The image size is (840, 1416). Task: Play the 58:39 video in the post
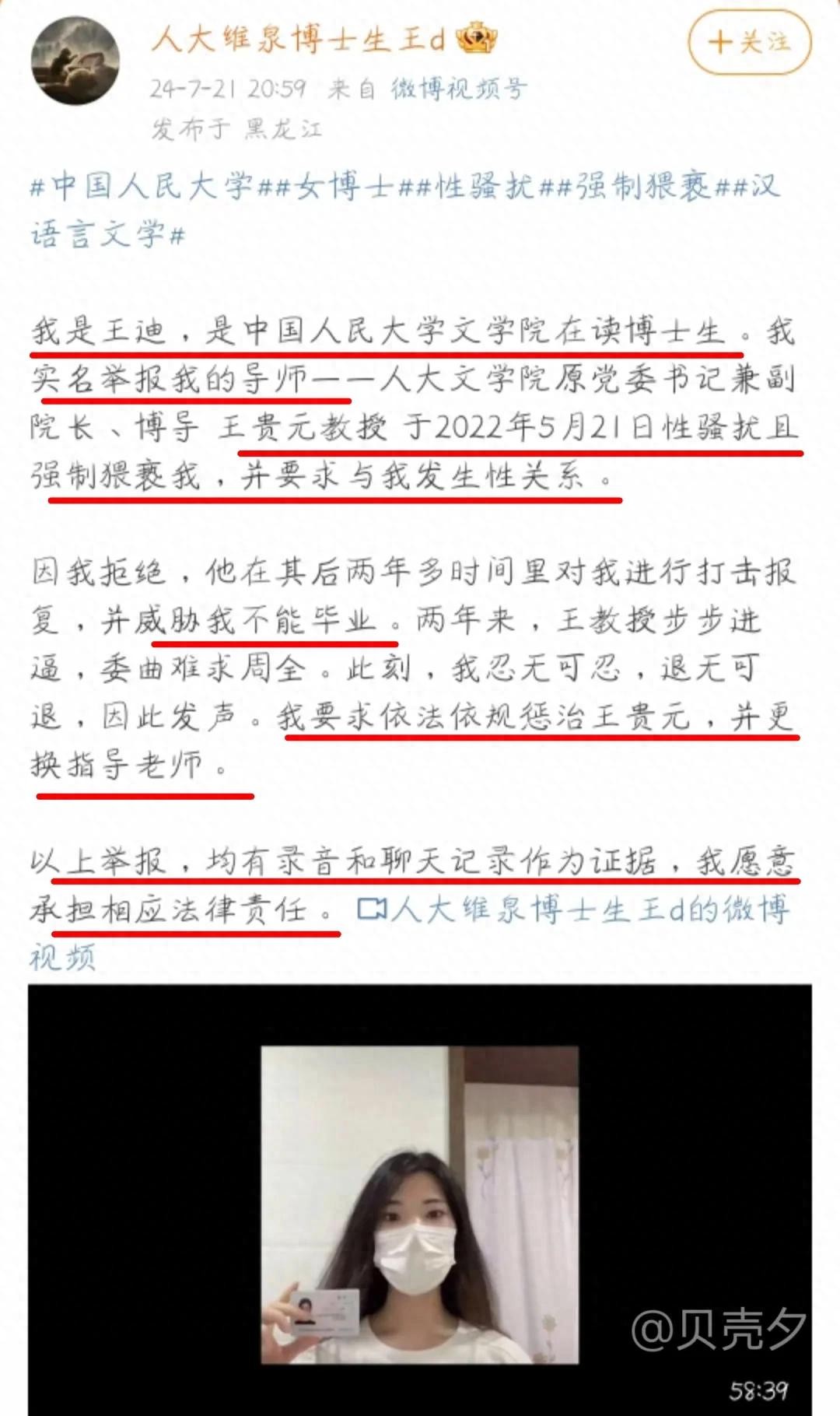[419, 1198]
